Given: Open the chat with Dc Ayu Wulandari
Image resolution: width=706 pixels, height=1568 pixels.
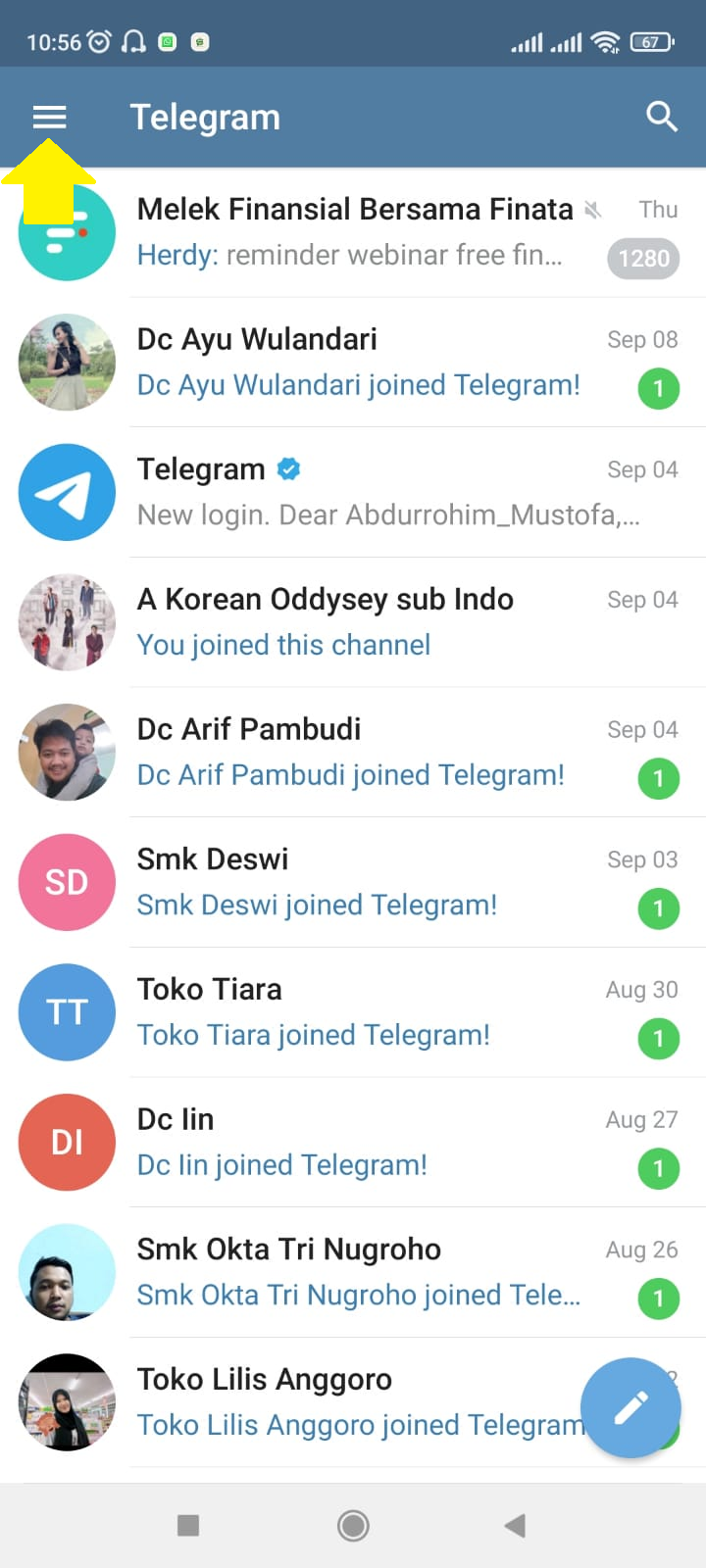Looking at the screenshot, I should 353,362.
